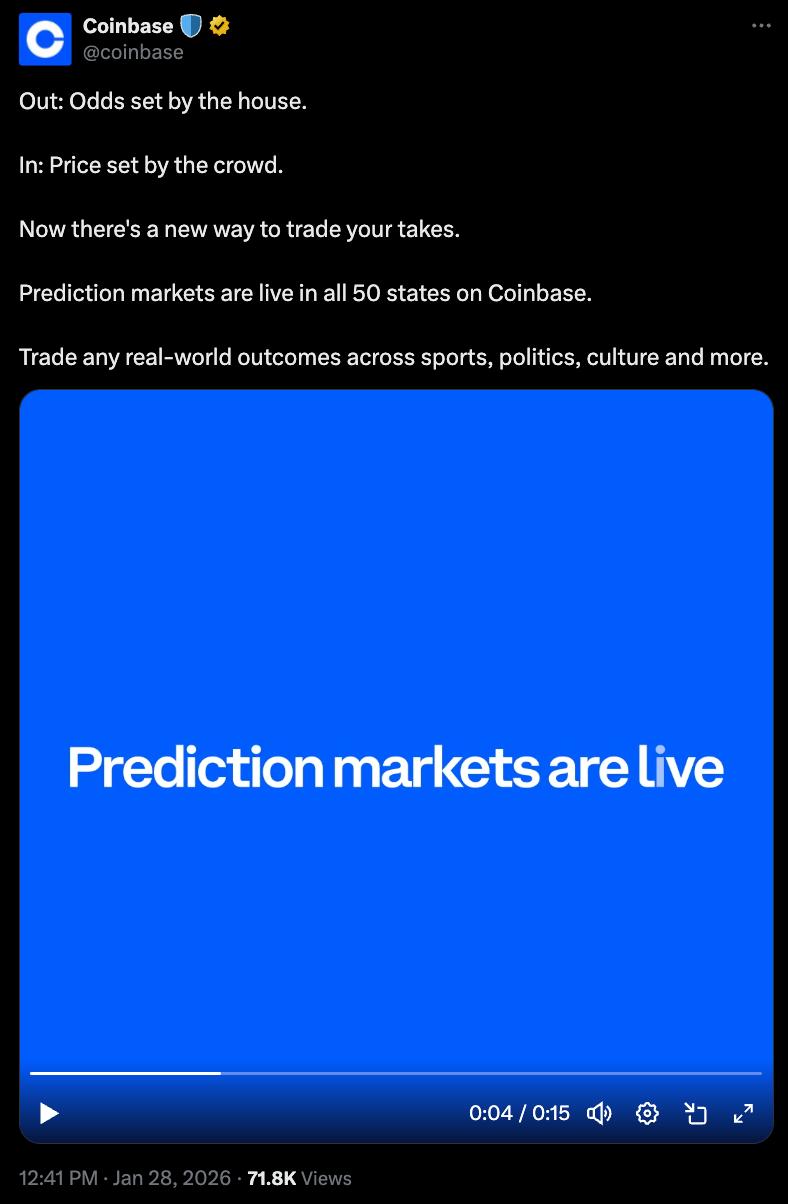
Task: Open the playback quality settings menu
Action: click(x=647, y=1112)
